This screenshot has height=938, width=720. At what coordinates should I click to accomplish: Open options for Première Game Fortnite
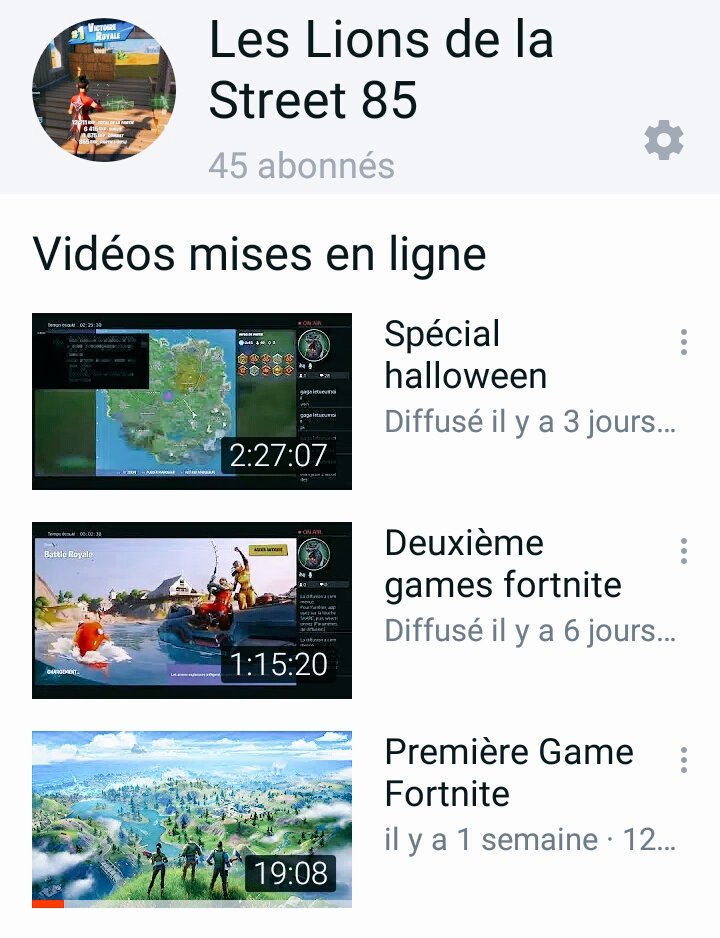pyautogui.click(x=684, y=760)
